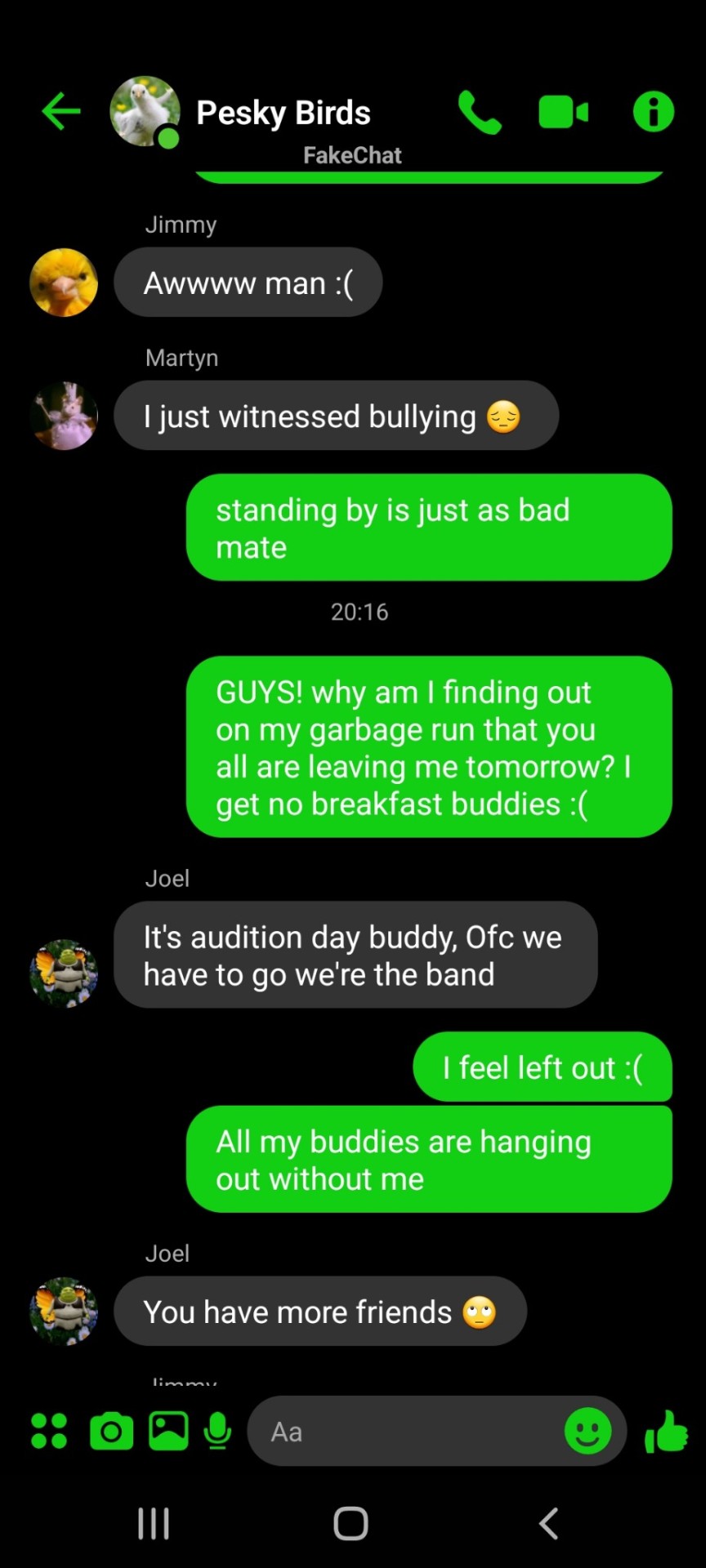706x1568 pixels.
Task: Go back using the green arrow
Action: pos(61,111)
